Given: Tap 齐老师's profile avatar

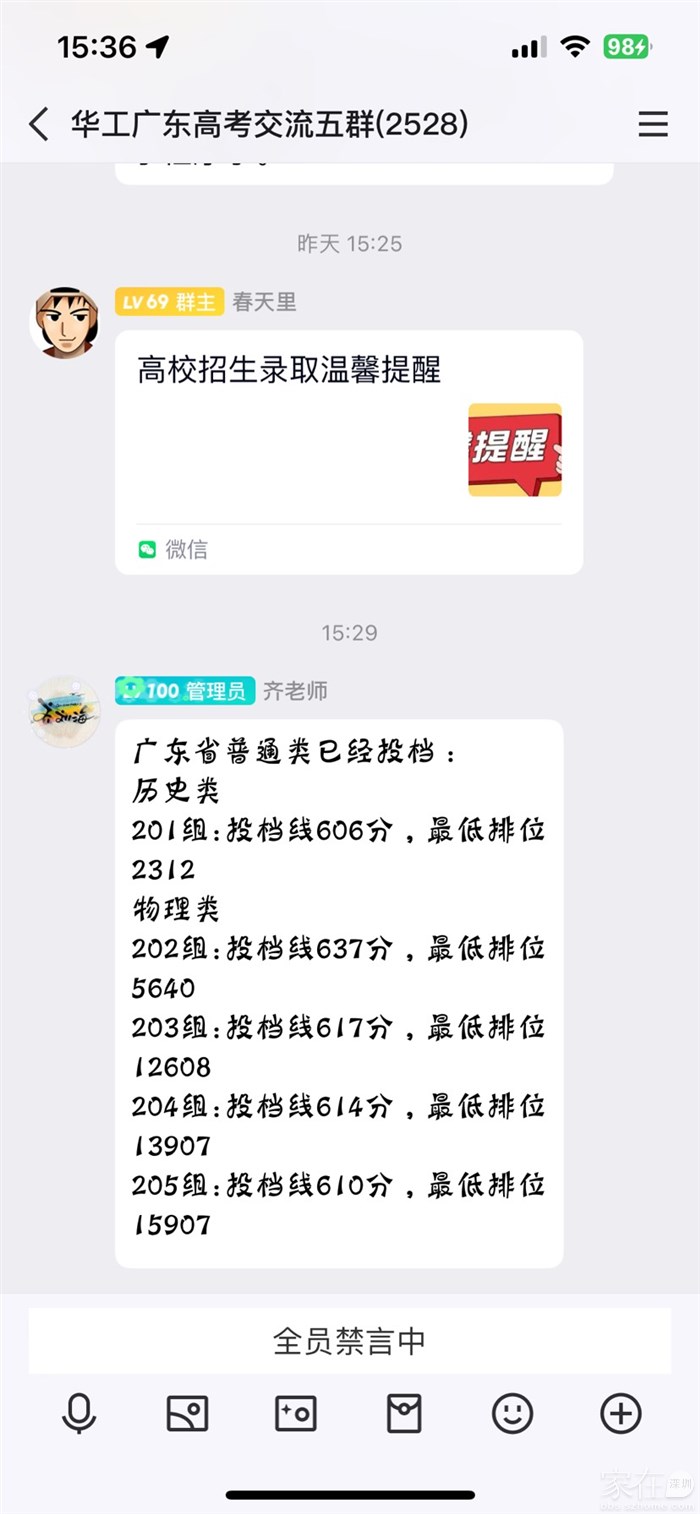Looking at the screenshot, I should coord(65,712).
